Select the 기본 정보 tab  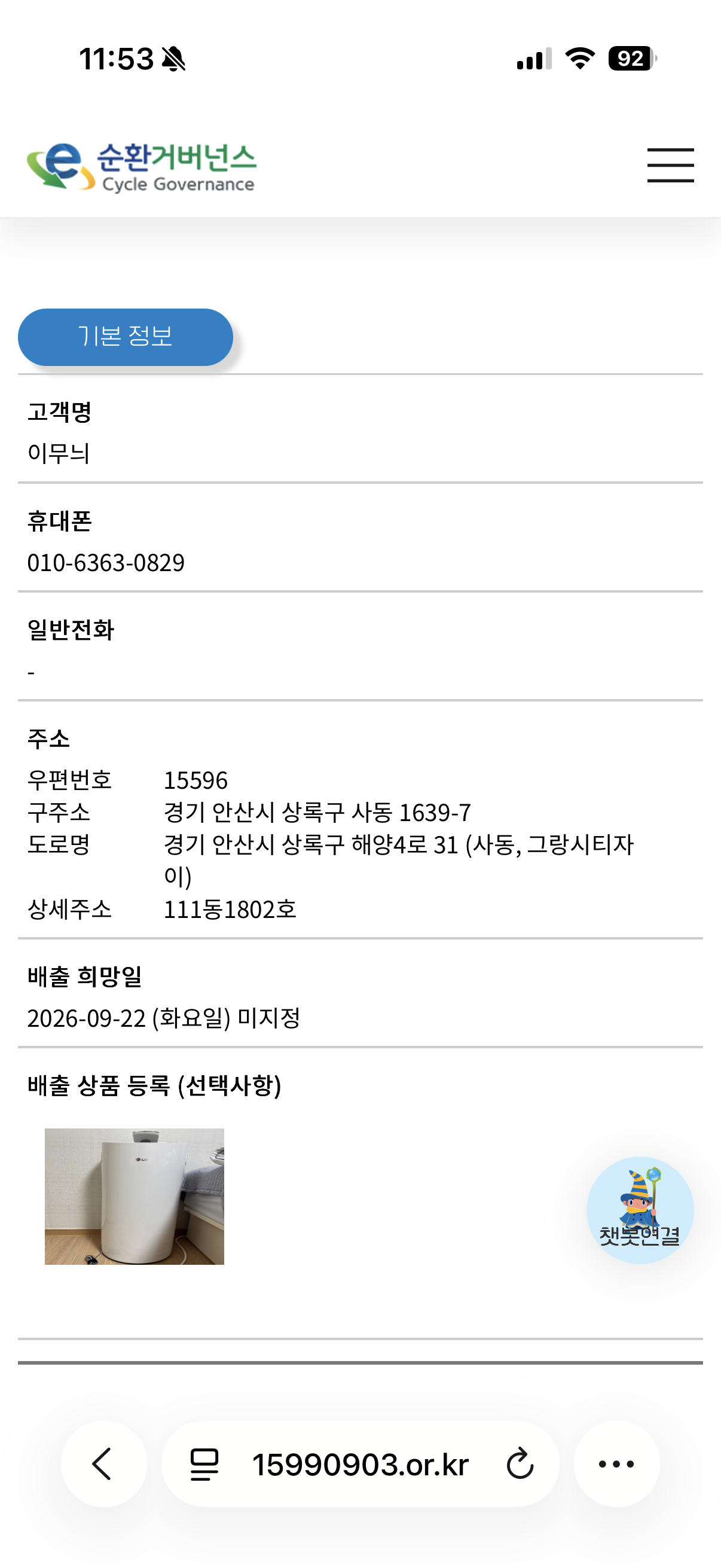click(x=126, y=337)
